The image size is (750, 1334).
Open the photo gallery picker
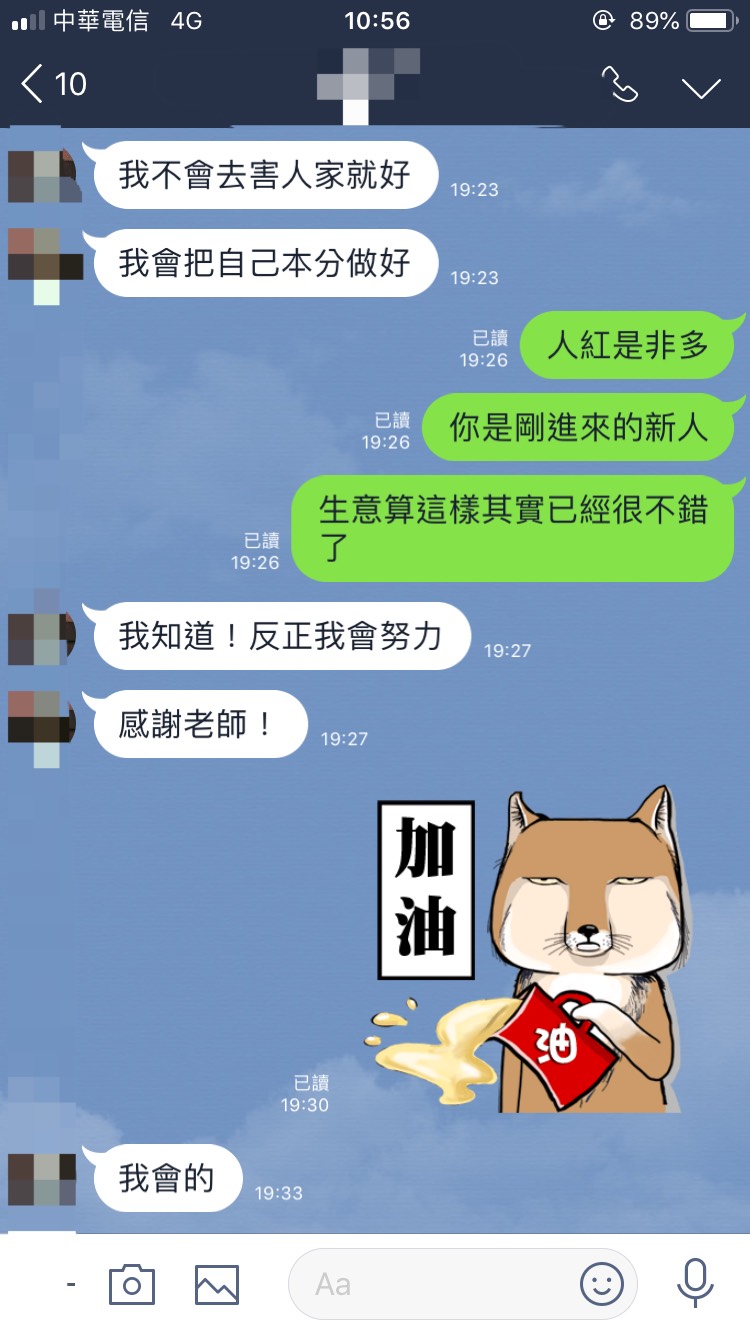[x=217, y=1284]
